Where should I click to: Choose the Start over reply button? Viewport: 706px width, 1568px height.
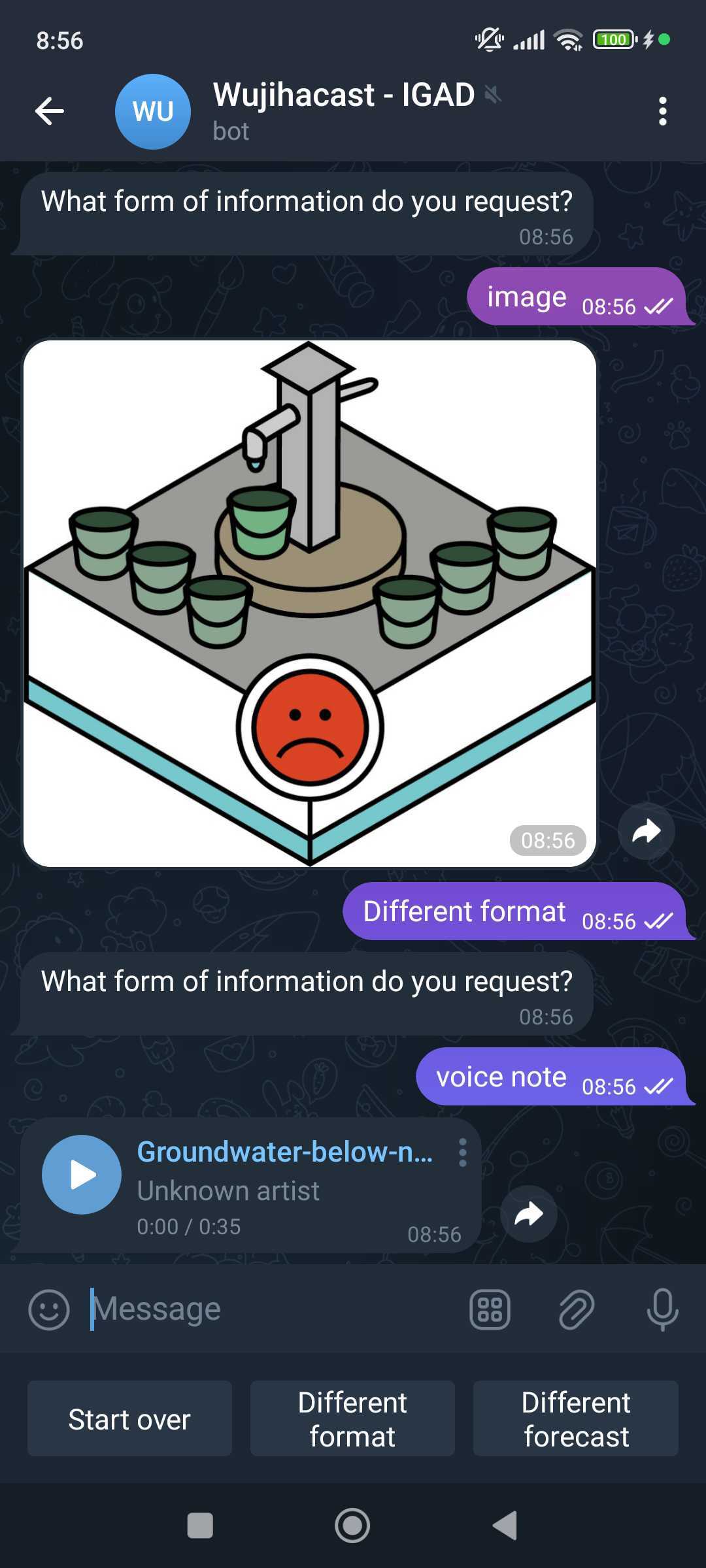click(129, 1418)
